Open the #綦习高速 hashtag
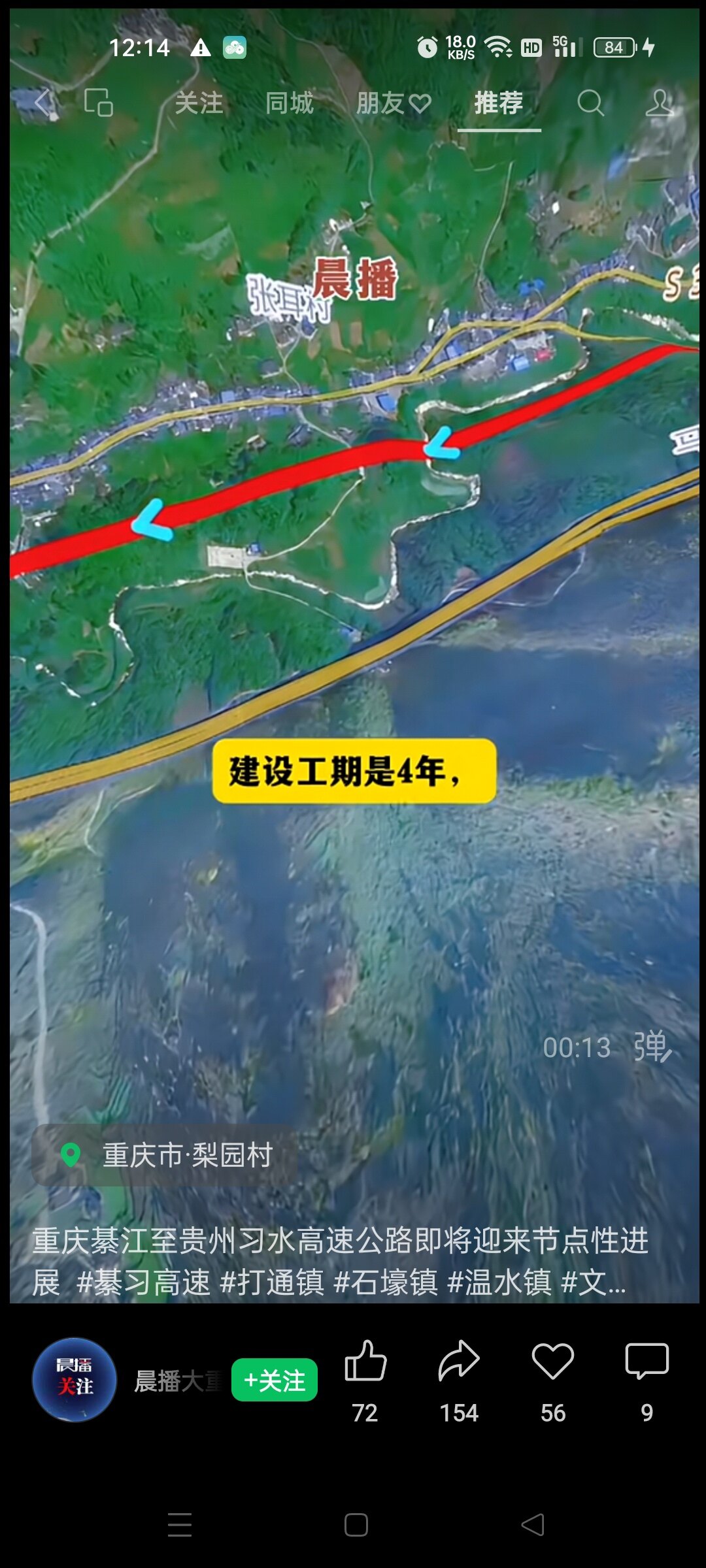 point(144,1282)
